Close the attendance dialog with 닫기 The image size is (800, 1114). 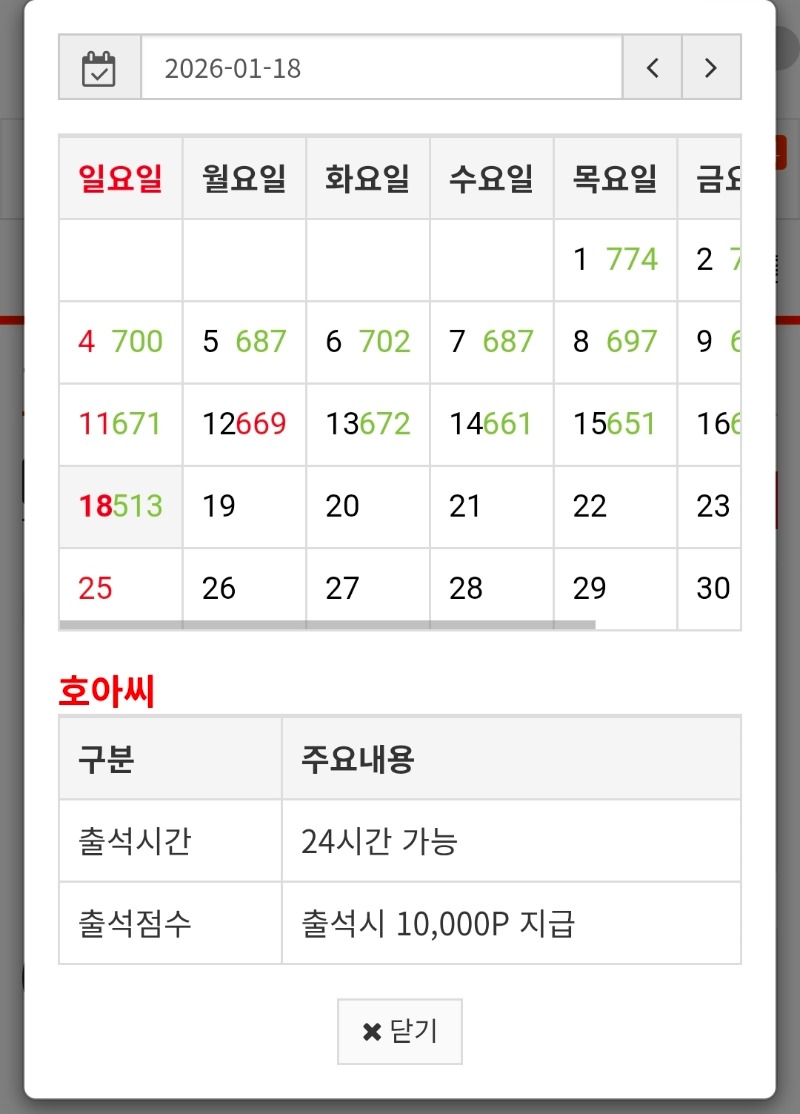(399, 1031)
